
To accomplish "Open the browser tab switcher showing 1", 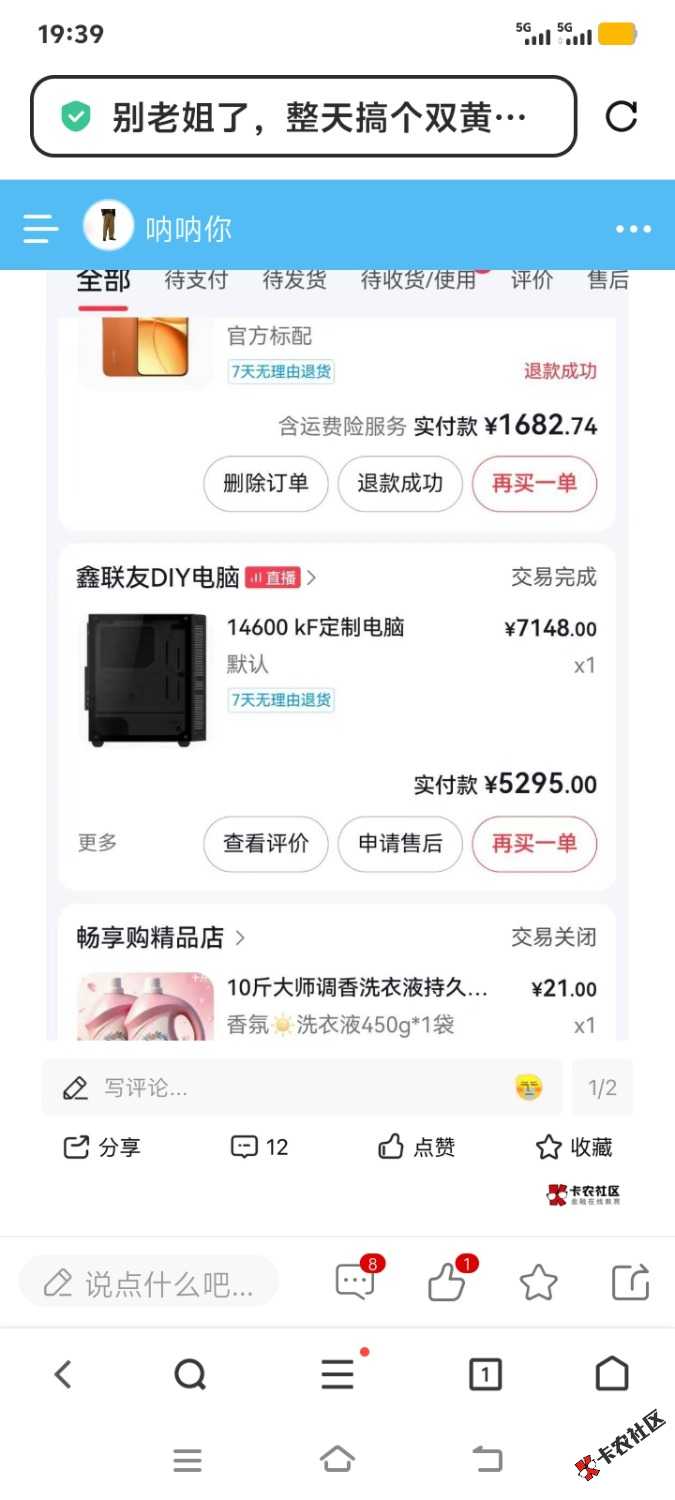I will [x=485, y=1376].
